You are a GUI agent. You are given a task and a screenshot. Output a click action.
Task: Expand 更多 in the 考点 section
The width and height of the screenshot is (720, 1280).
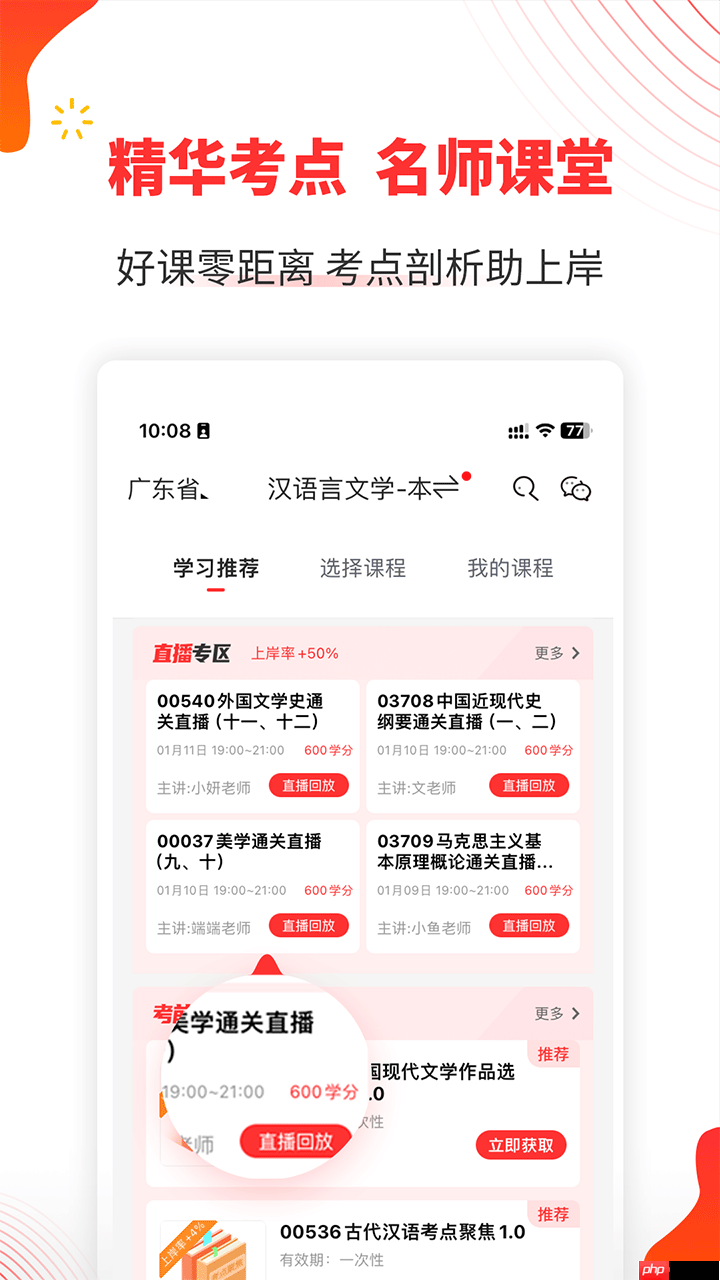(557, 1012)
